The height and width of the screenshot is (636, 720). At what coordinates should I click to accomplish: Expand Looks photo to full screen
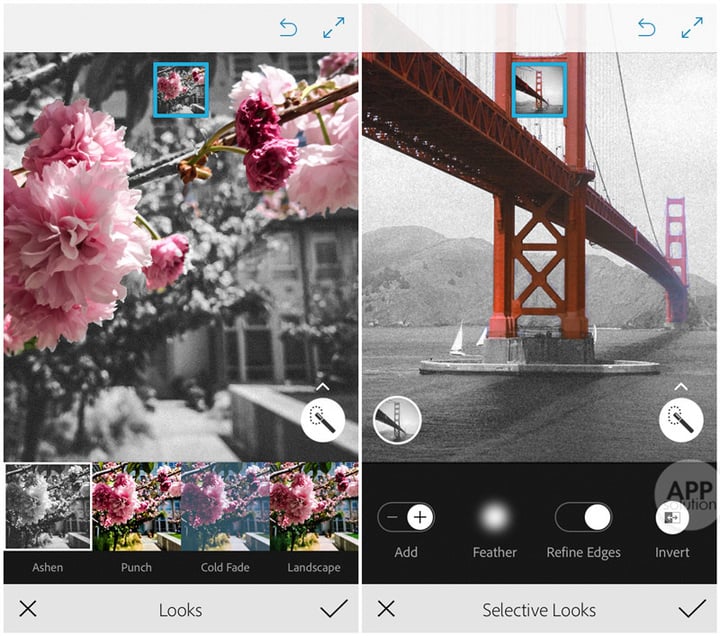[x=333, y=28]
